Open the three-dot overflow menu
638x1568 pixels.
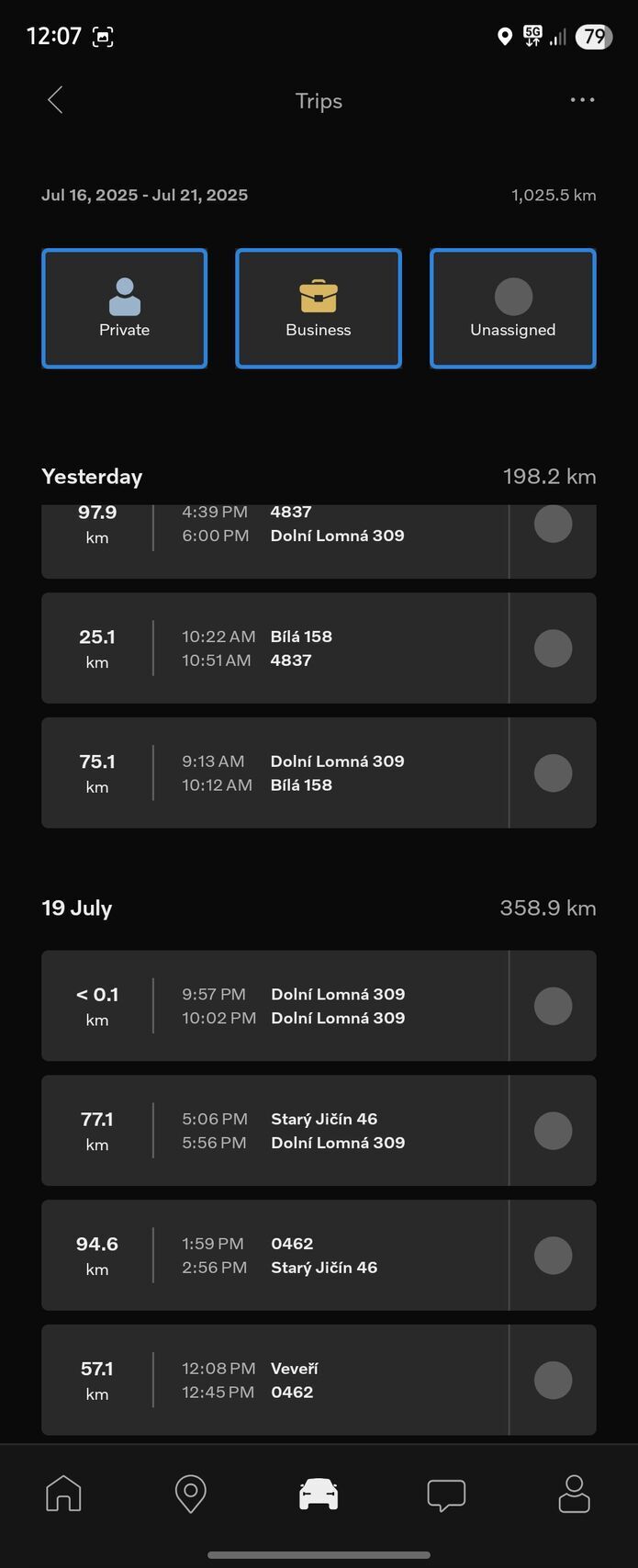(582, 100)
